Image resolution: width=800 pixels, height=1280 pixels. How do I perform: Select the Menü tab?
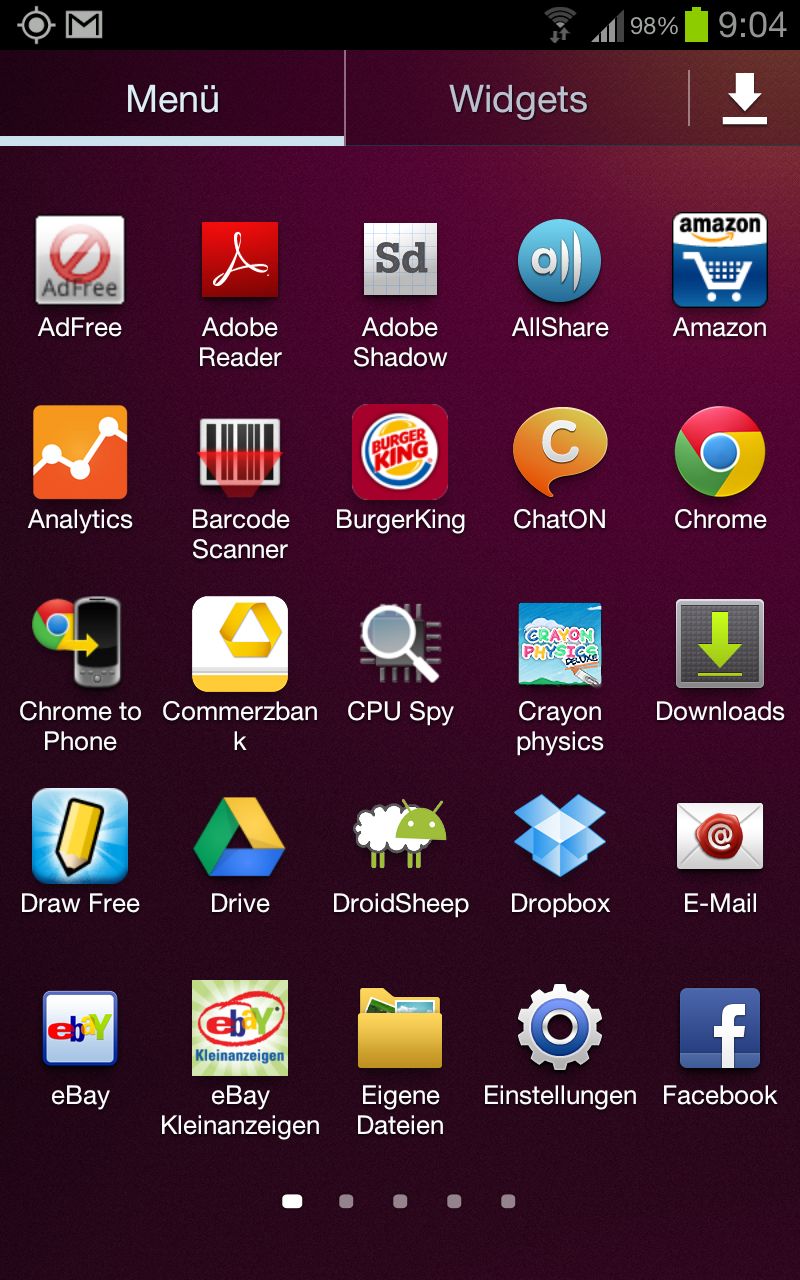(172, 100)
